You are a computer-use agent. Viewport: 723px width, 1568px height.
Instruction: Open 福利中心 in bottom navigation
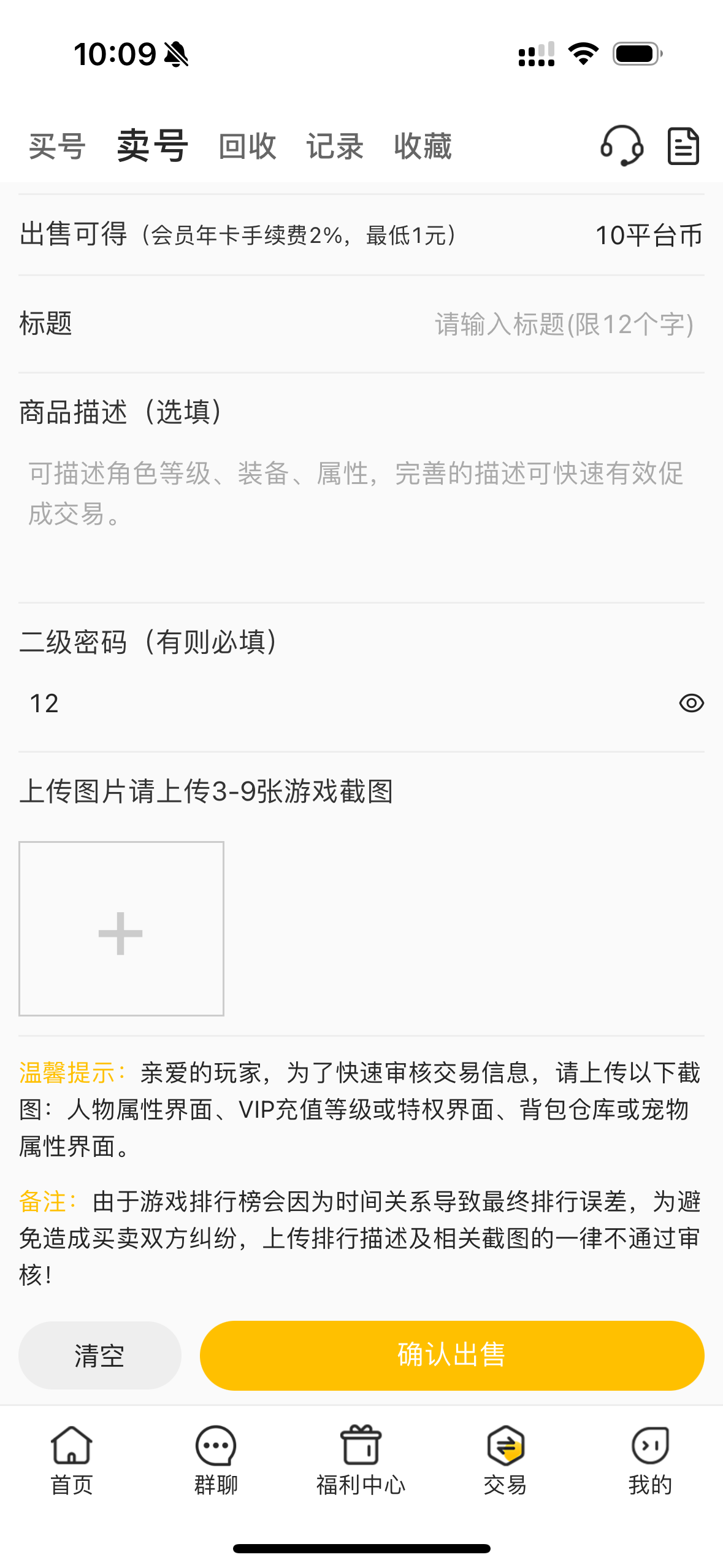(361, 1461)
